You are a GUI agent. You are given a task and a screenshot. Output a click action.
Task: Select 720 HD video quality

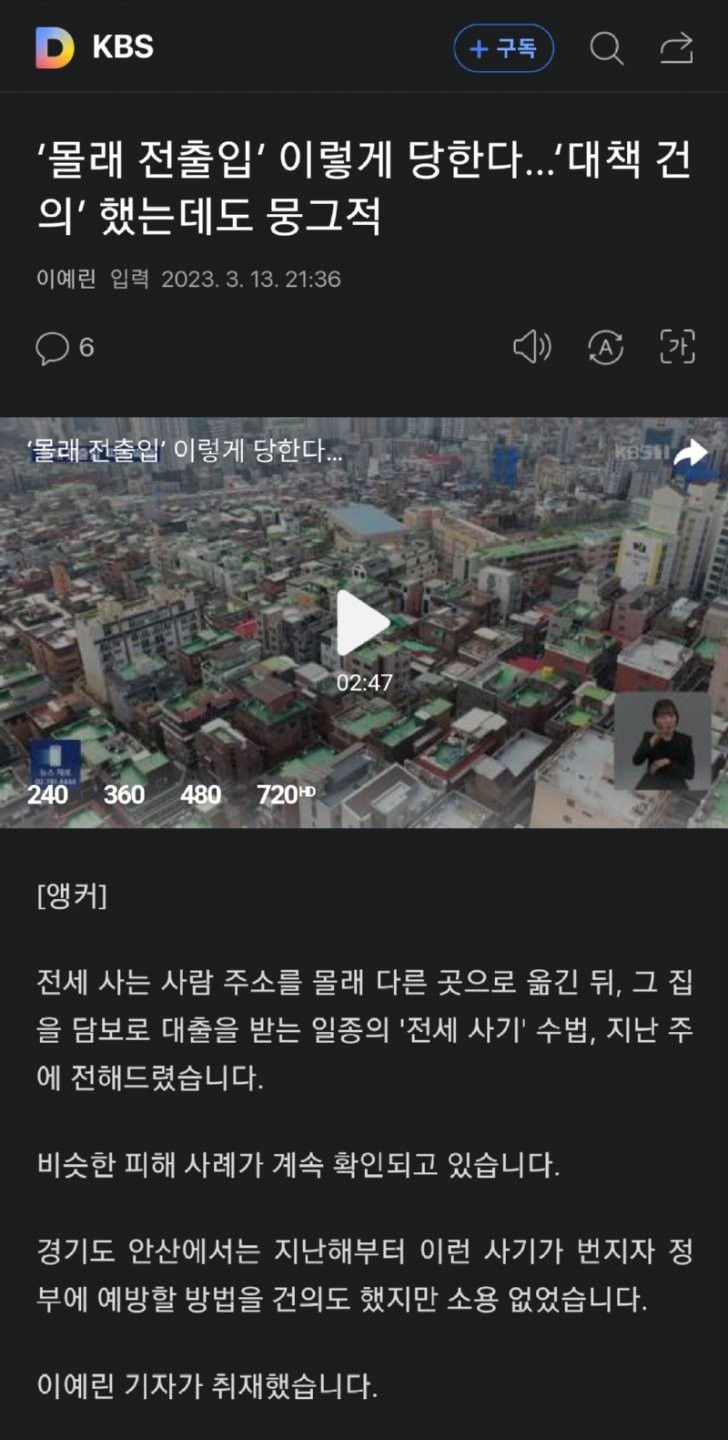[x=285, y=795]
